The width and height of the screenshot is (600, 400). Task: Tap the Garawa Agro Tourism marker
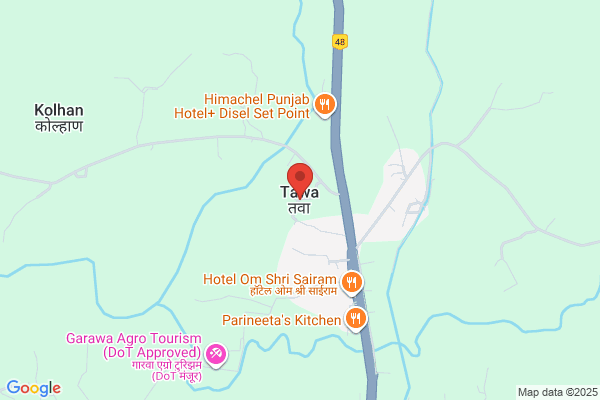(216, 354)
